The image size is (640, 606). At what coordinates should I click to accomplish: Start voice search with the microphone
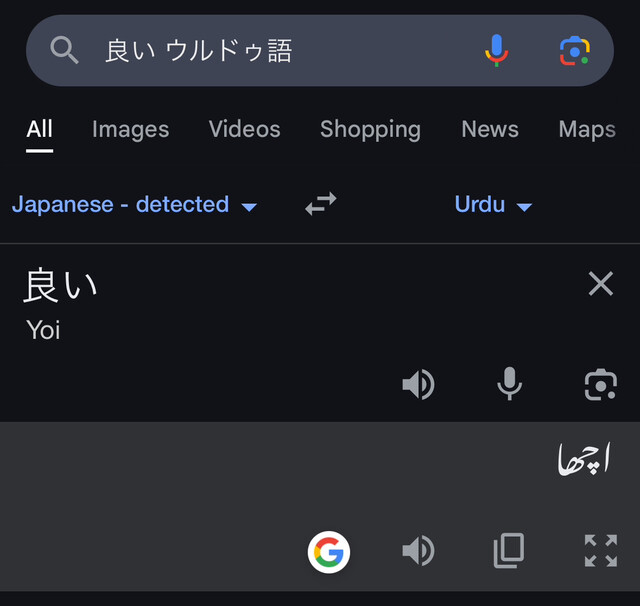click(497, 50)
